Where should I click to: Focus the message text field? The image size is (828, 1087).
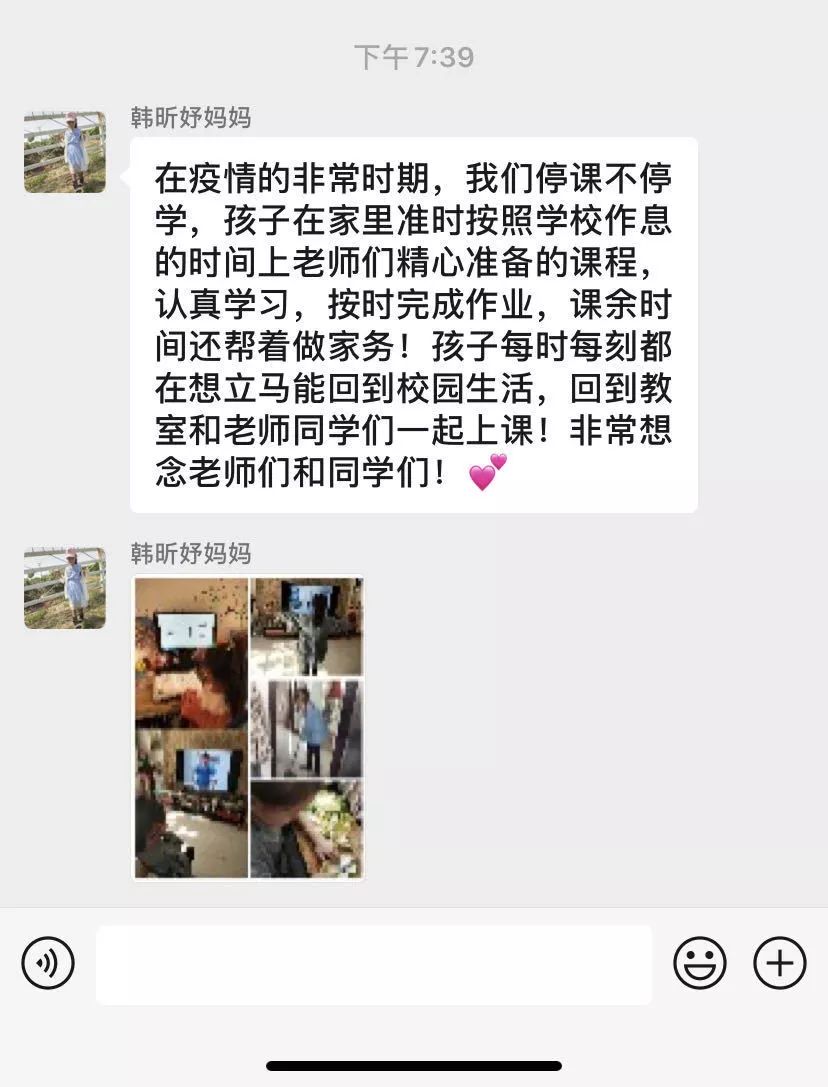point(374,964)
